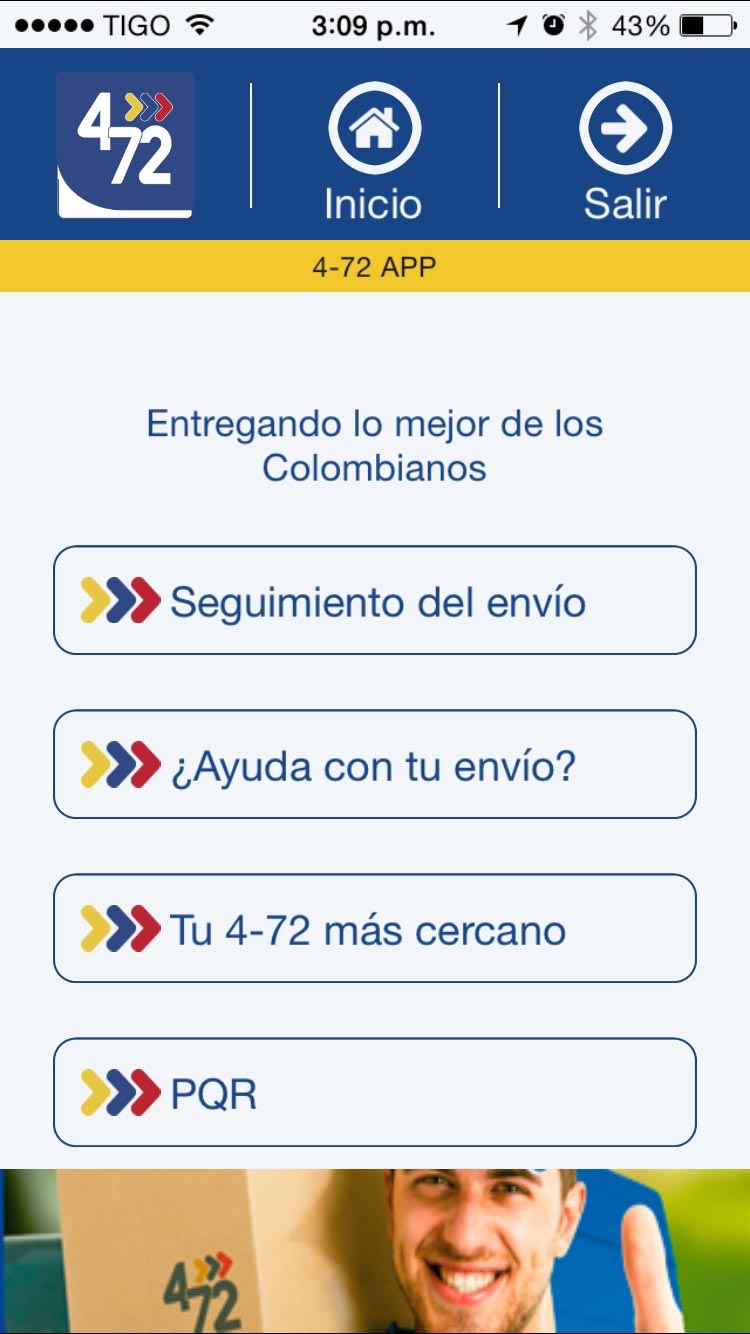
Task: Tap Salir to exit the app
Action: click(625, 150)
